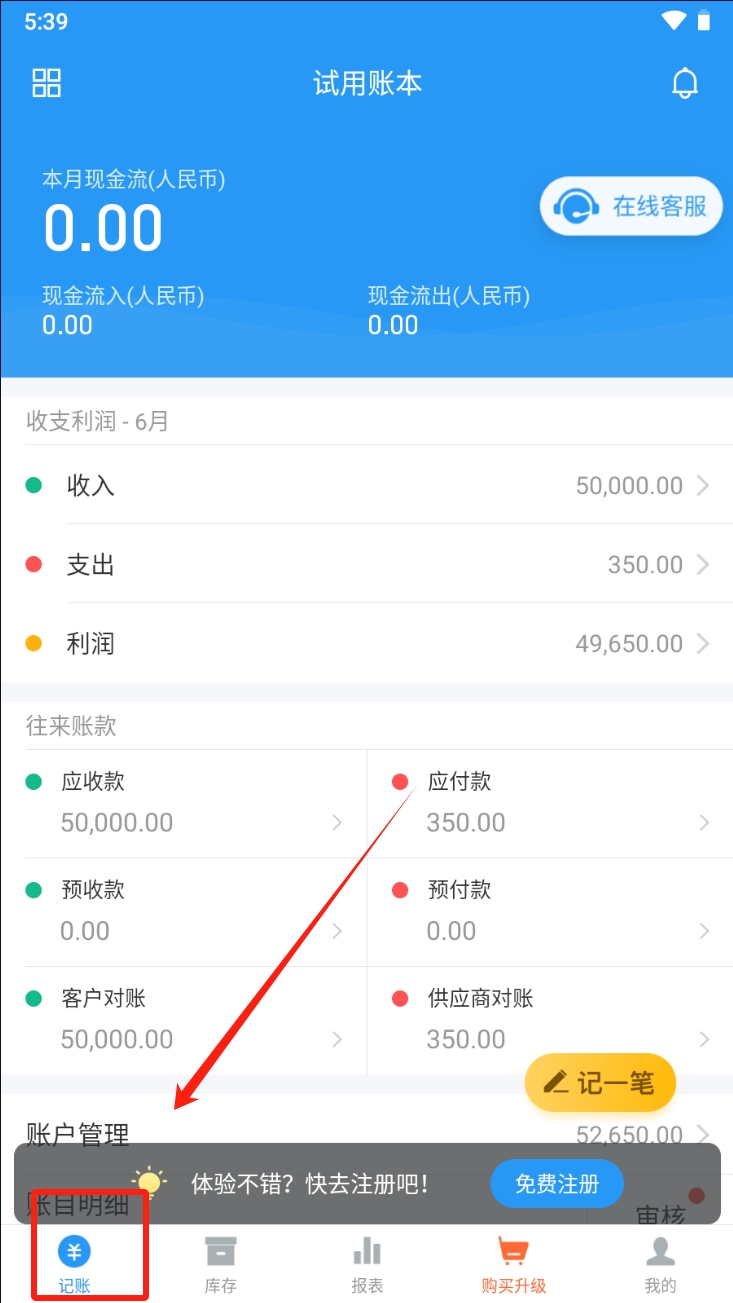The height and width of the screenshot is (1303, 733).
Task: Open the 购买升级 tab
Action: tap(513, 1264)
